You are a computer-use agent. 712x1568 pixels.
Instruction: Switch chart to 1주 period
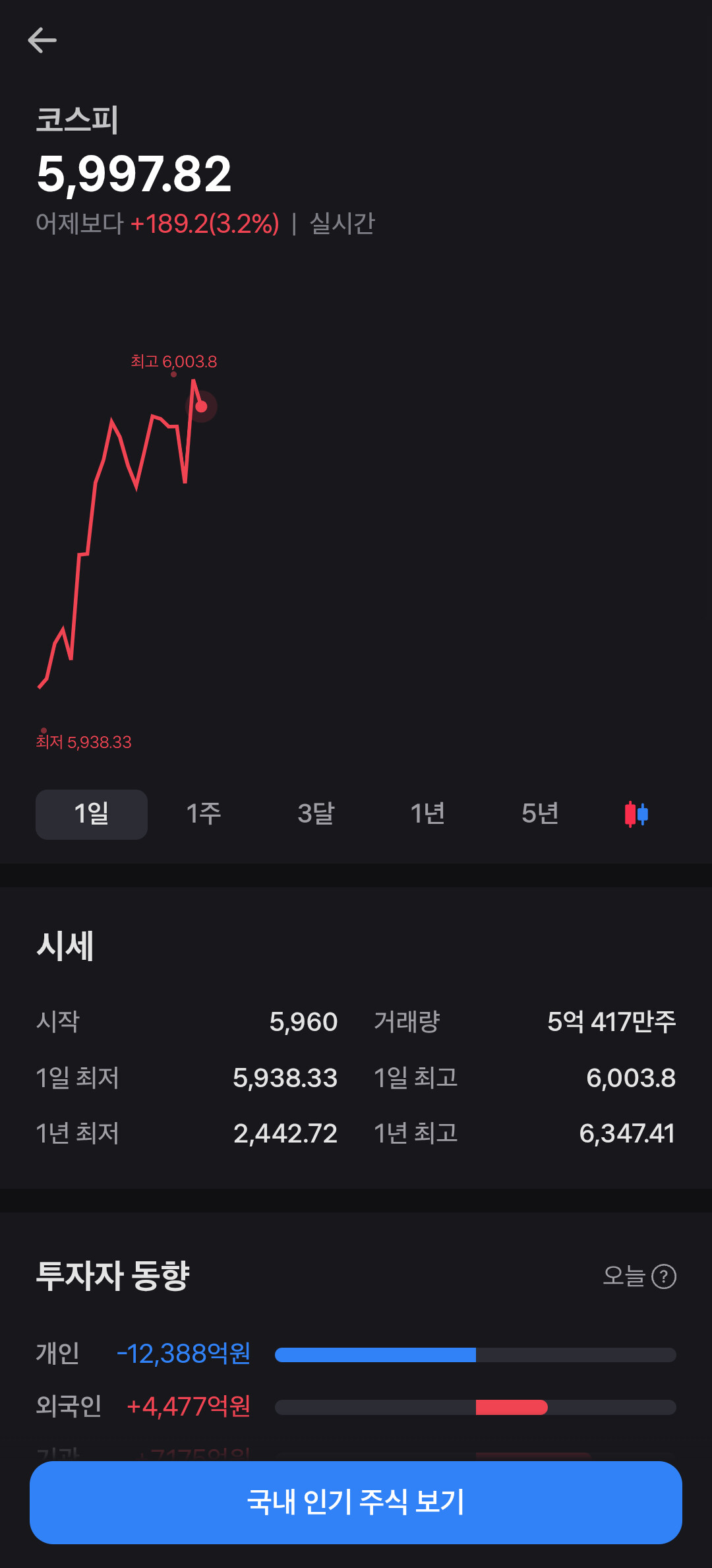(x=204, y=814)
